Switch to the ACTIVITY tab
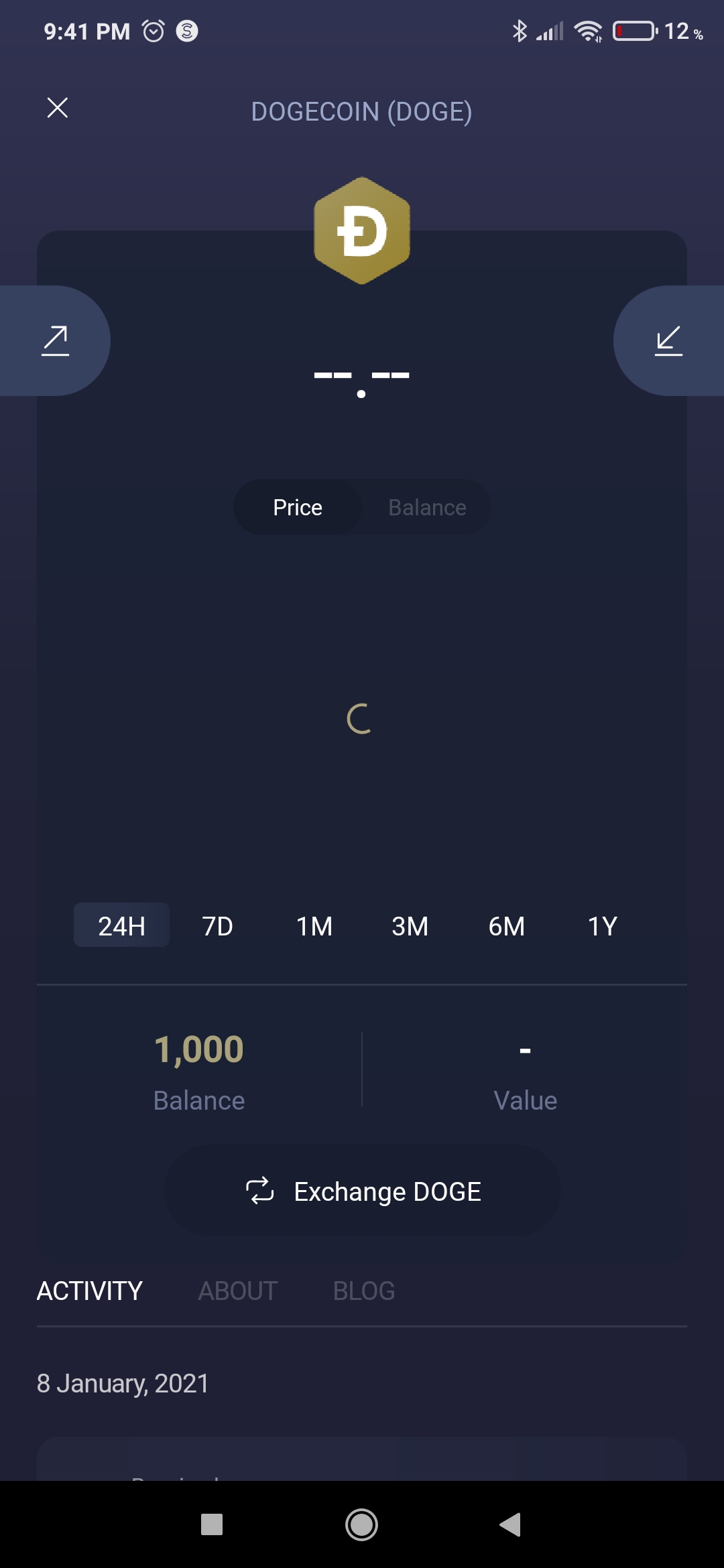724x1568 pixels. [90, 1291]
